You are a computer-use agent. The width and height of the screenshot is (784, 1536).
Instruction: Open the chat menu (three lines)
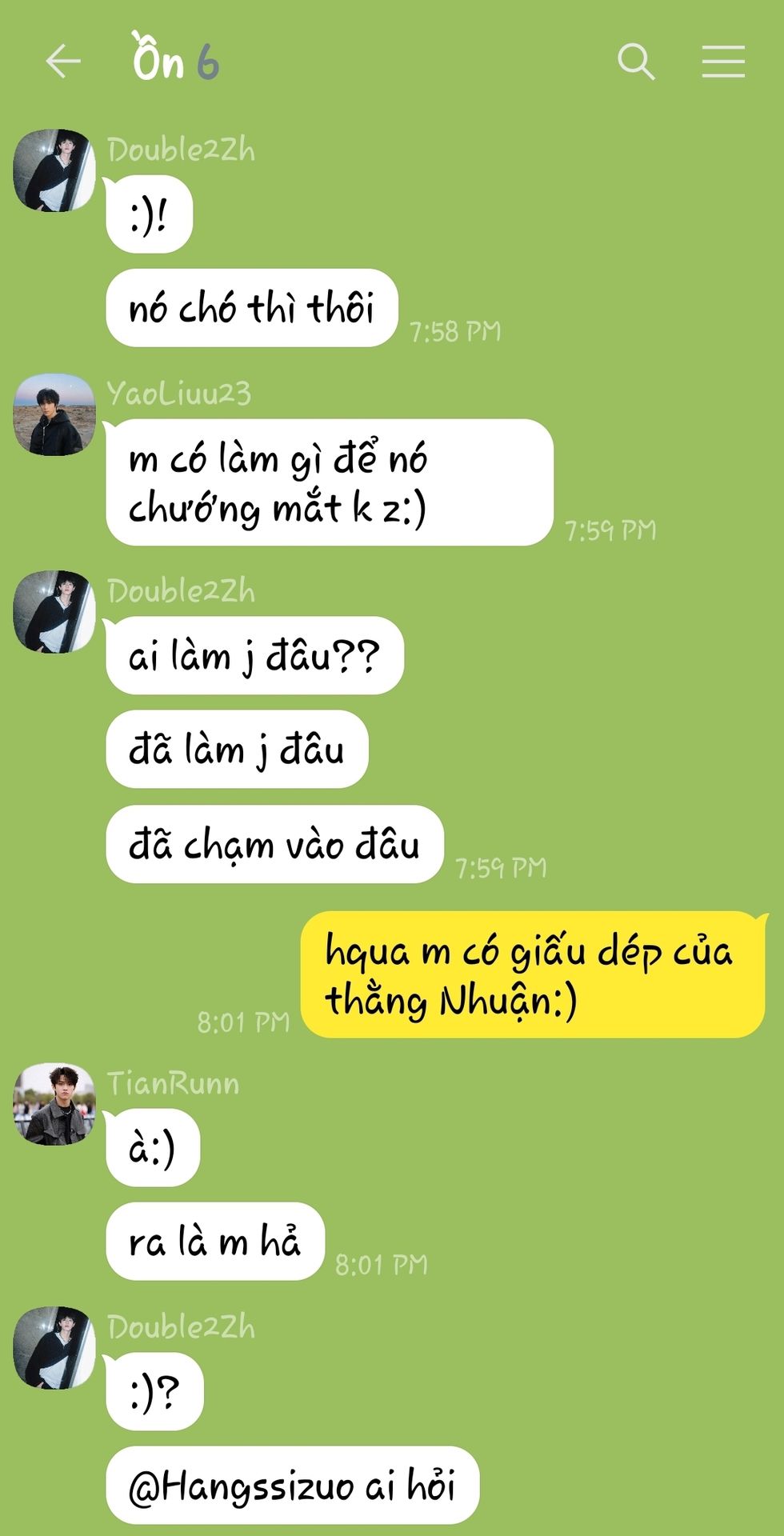coord(723,62)
